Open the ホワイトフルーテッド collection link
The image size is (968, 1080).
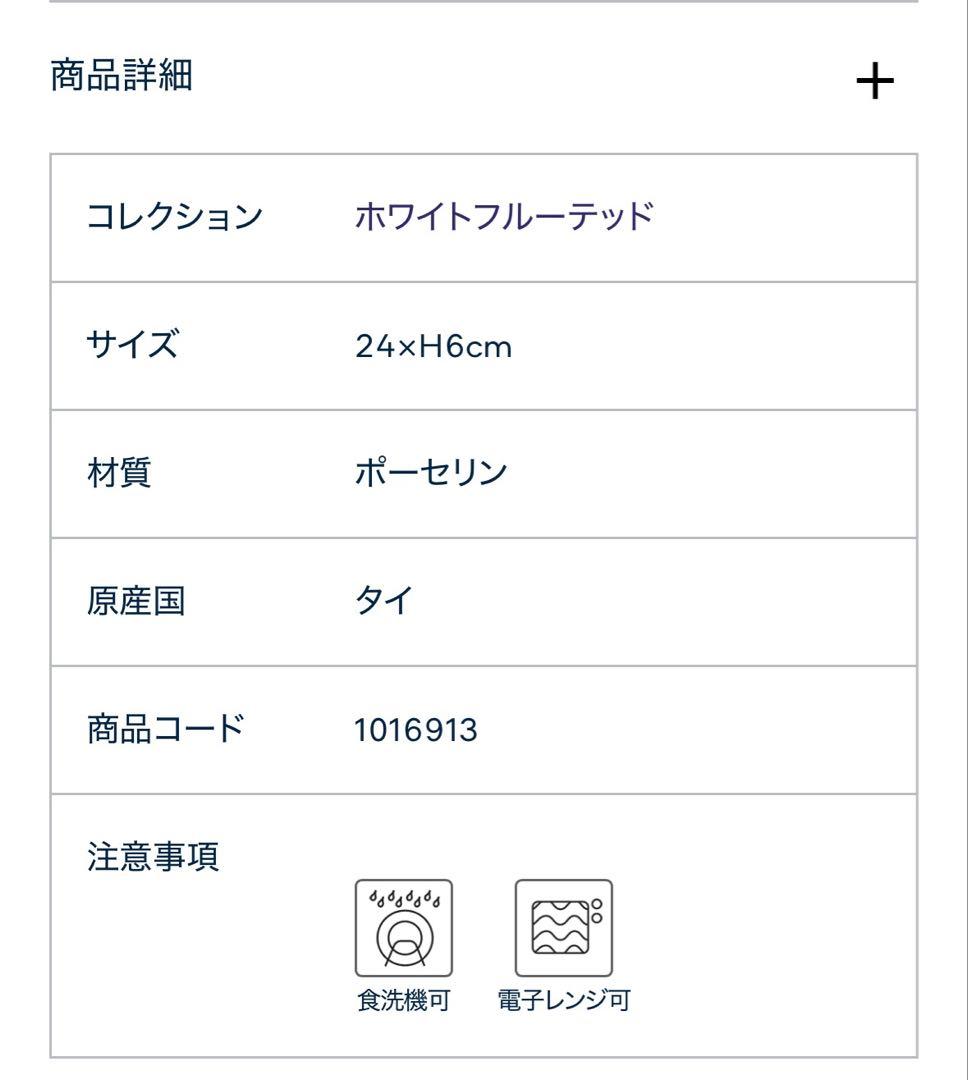coord(503,216)
